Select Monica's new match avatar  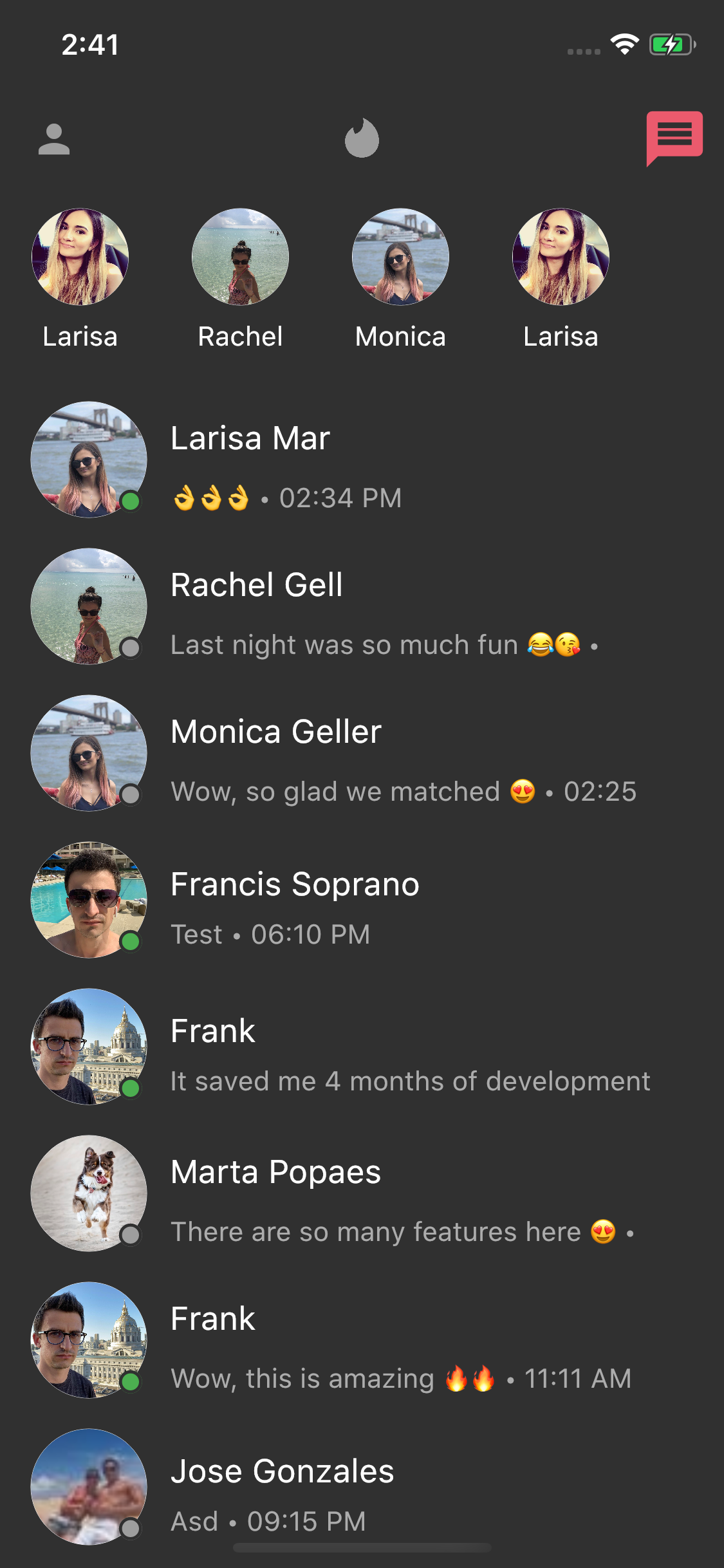[400, 257]
